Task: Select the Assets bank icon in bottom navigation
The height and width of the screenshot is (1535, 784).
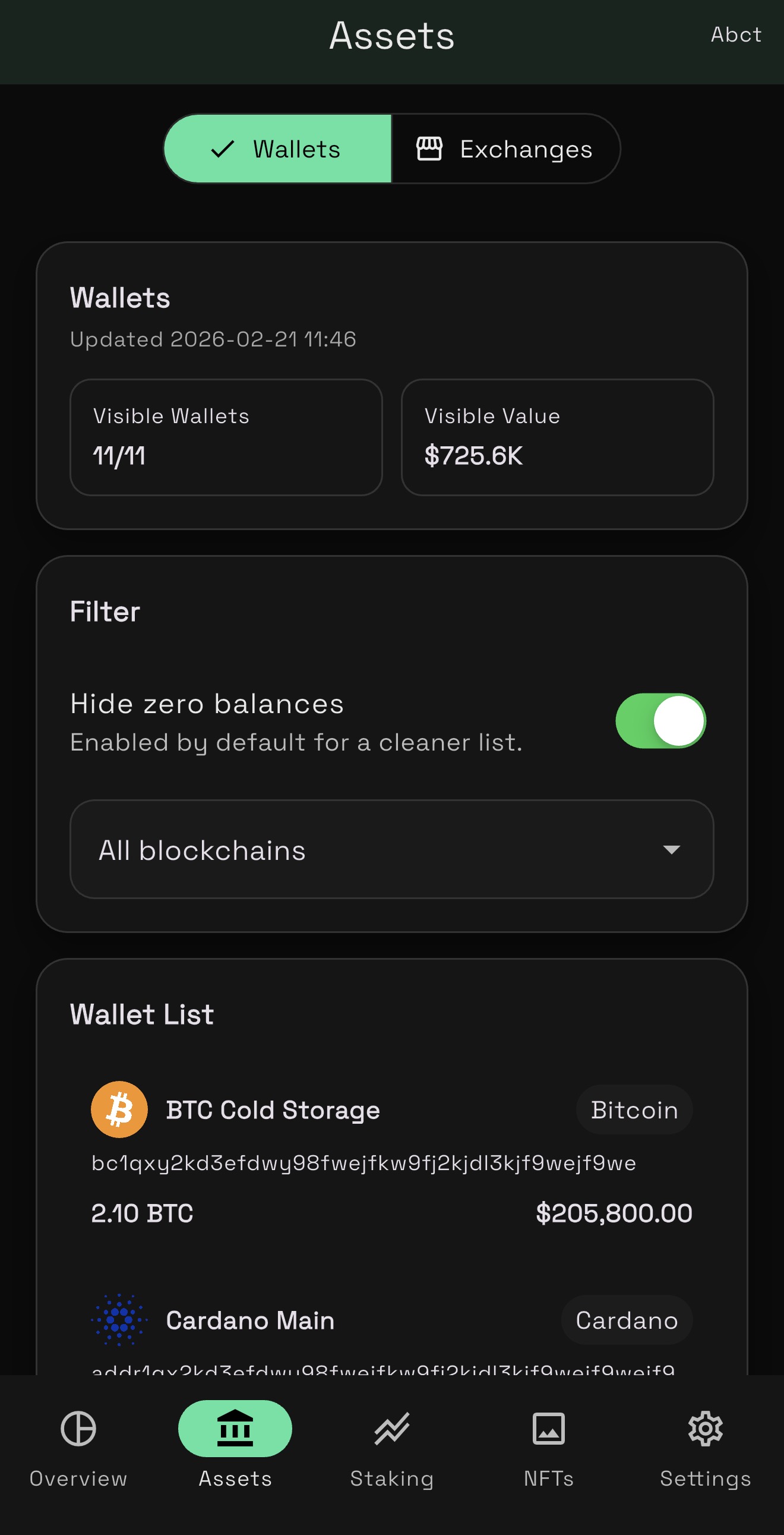Action: (x=235, y=1428)
